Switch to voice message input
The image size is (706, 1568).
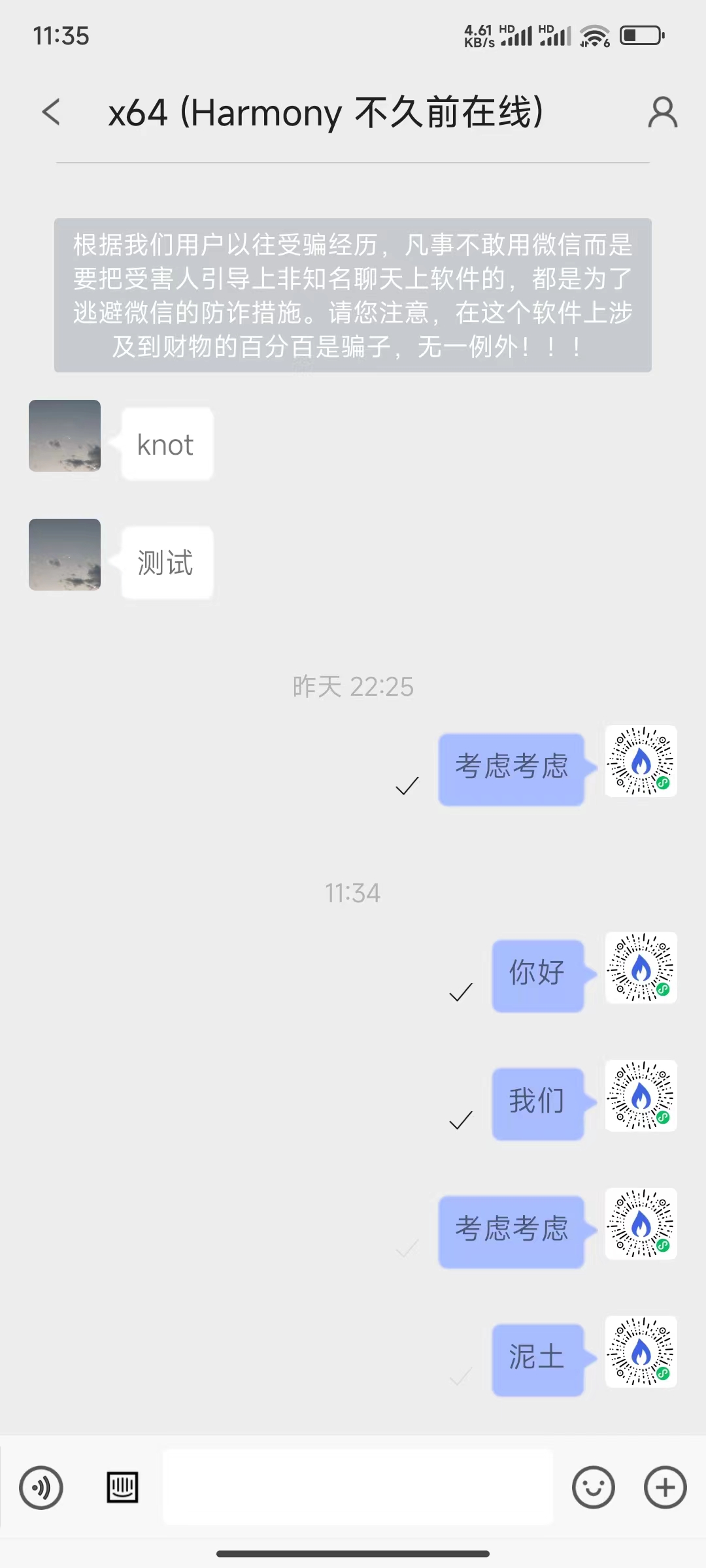pos(41,1488)
